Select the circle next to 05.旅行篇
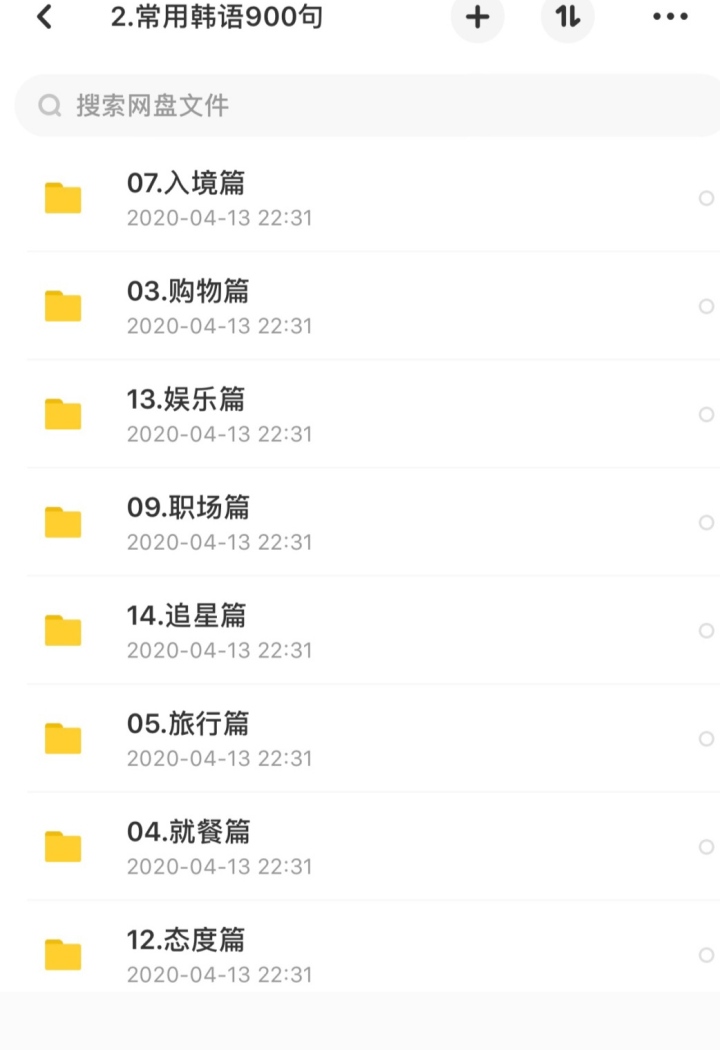Image resolution: width=720 pixels, height=1050 pixels. [708, 738]
